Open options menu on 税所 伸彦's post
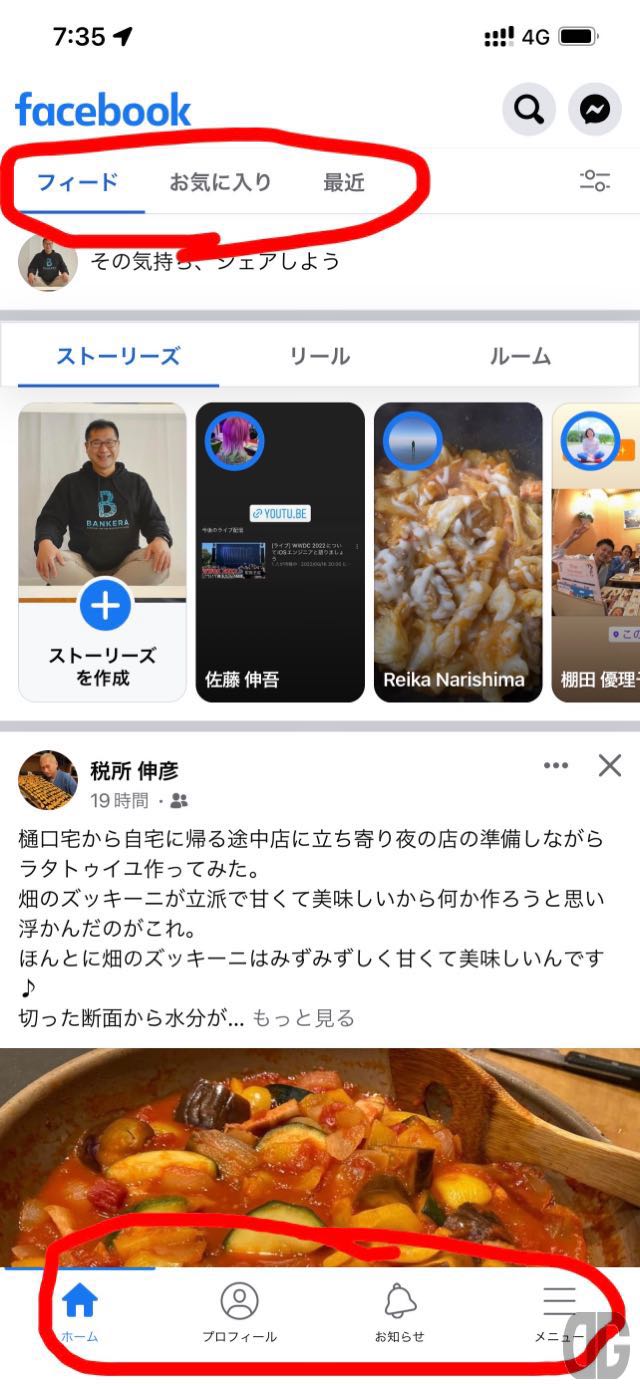The height and width of the screenshot is (1384, 640). pos(556,766)
